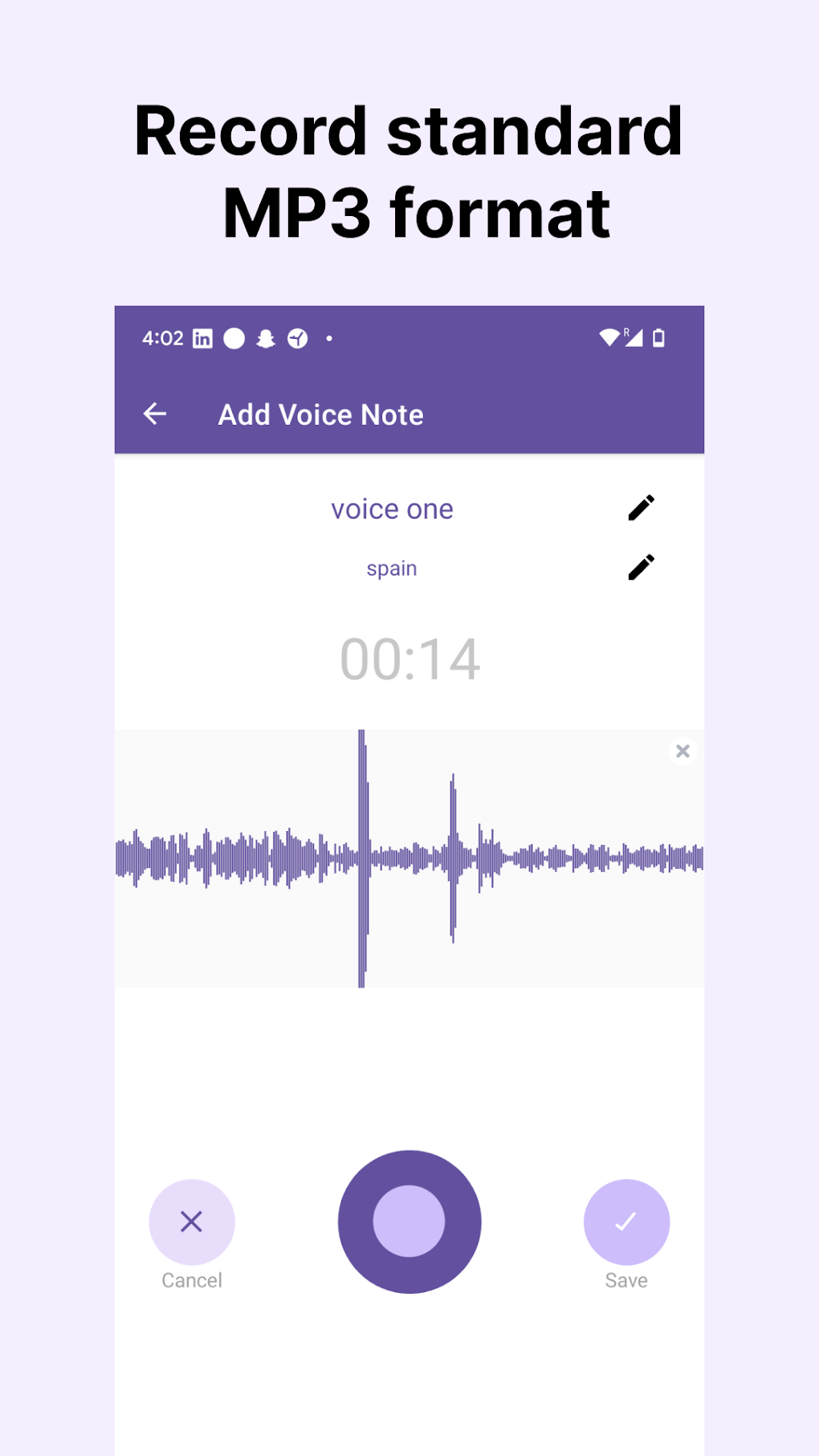
Task: Tap the cellular signal icon in status bar
Action: pyautogui.click(x=634, y=338)
